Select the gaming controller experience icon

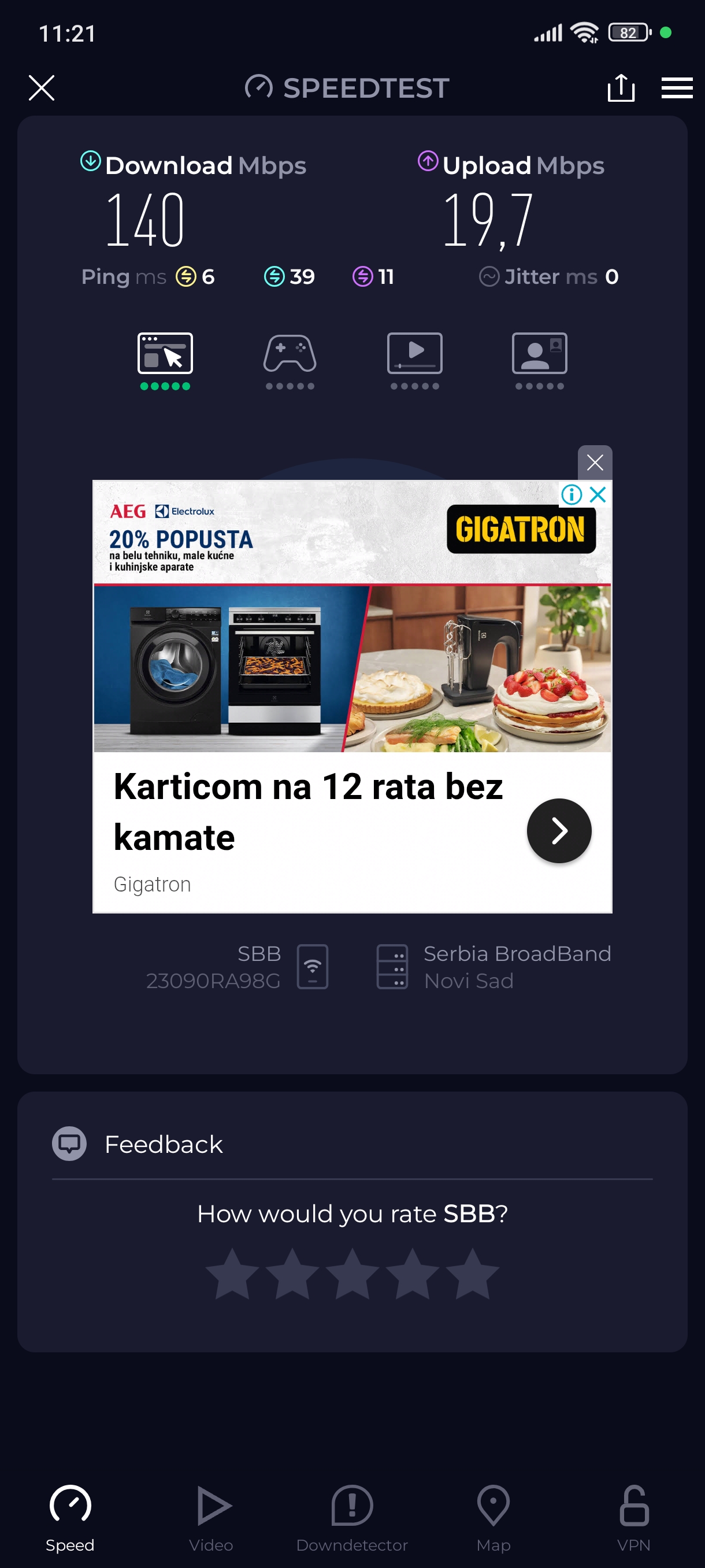pyautogui.click(x=290, y=354)
